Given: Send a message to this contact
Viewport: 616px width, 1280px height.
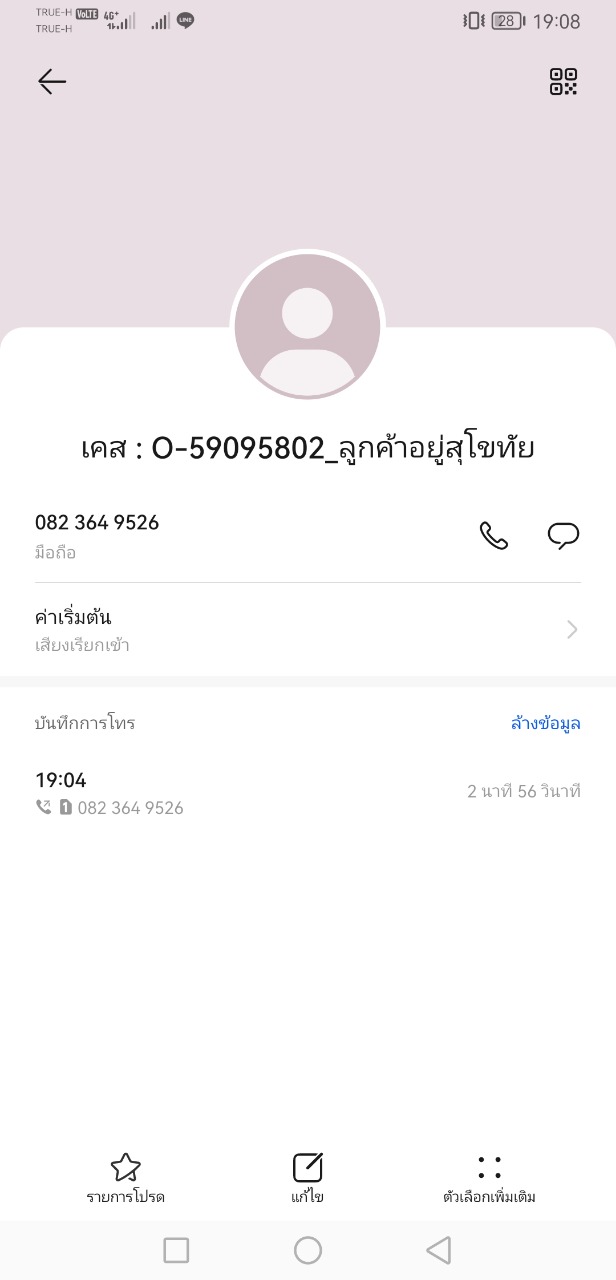Looking at the screenshot, I should [x=563, y=536].
